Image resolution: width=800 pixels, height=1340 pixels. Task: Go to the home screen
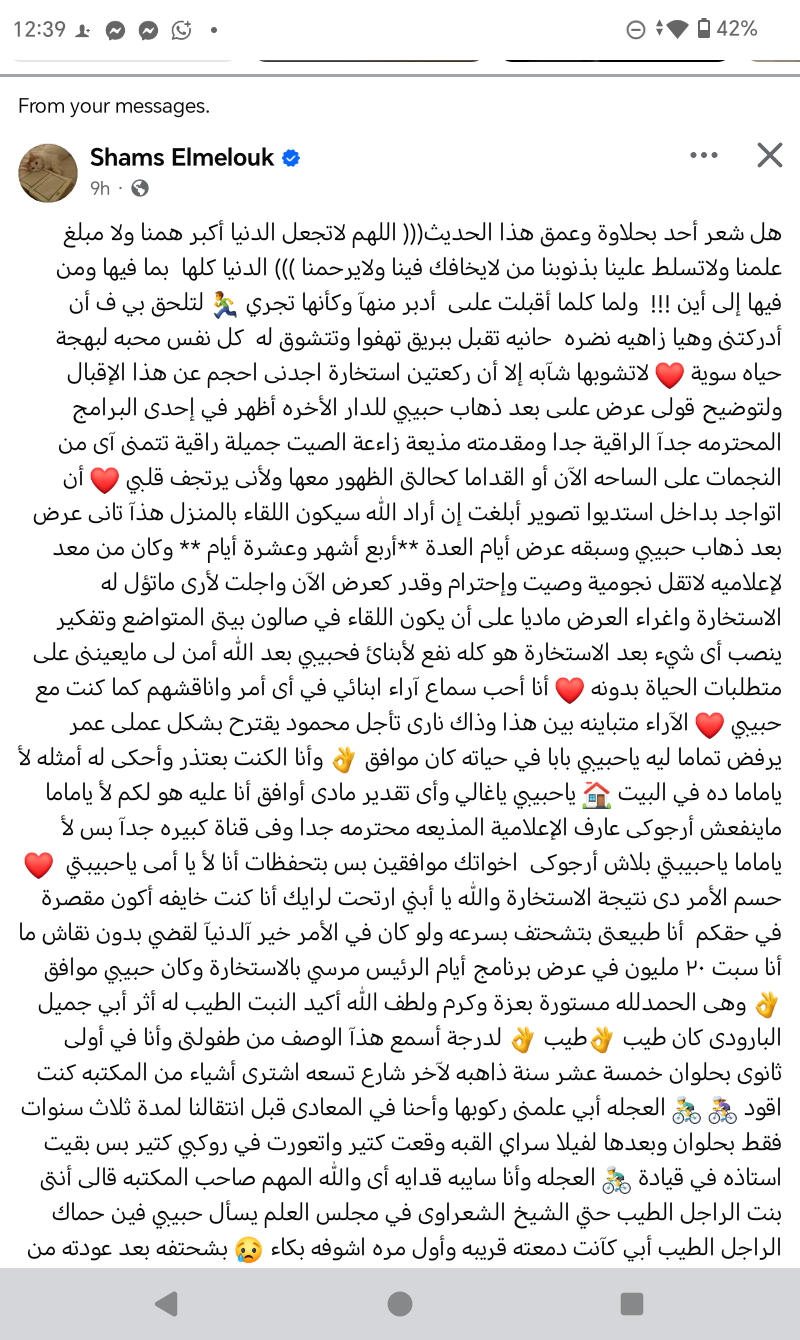(x=400, y=1303)
